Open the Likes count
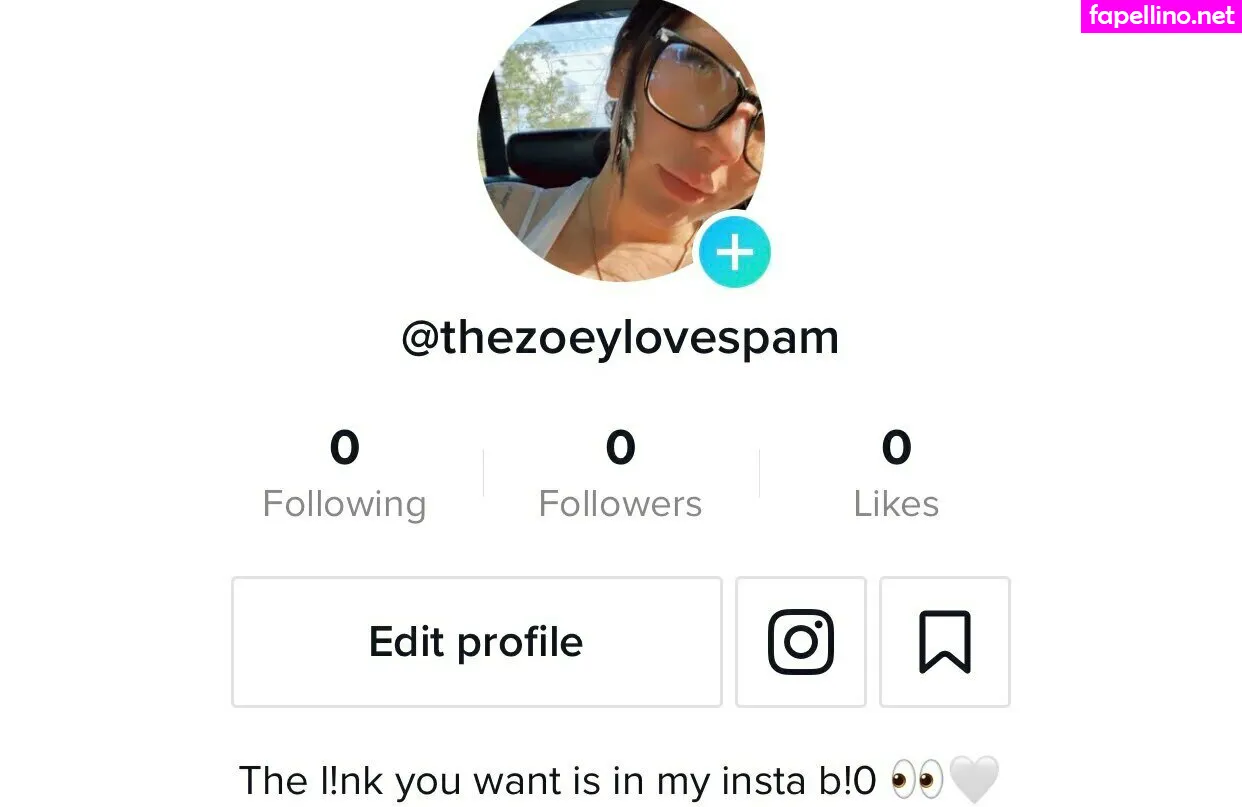The height and width of the screenshot is (807, 1242). click(x=896, y=474)
